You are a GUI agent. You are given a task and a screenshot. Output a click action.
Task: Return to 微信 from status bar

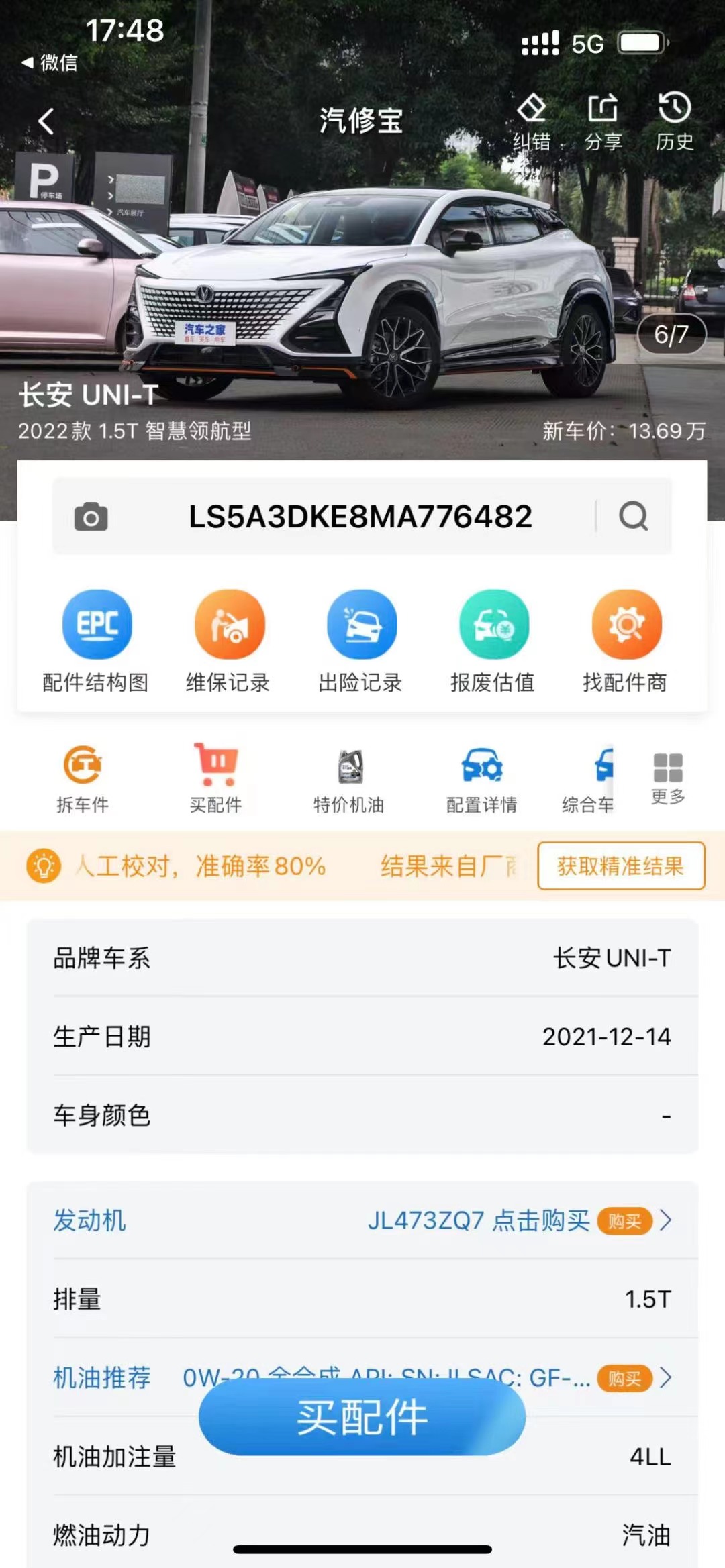point(50,62)
